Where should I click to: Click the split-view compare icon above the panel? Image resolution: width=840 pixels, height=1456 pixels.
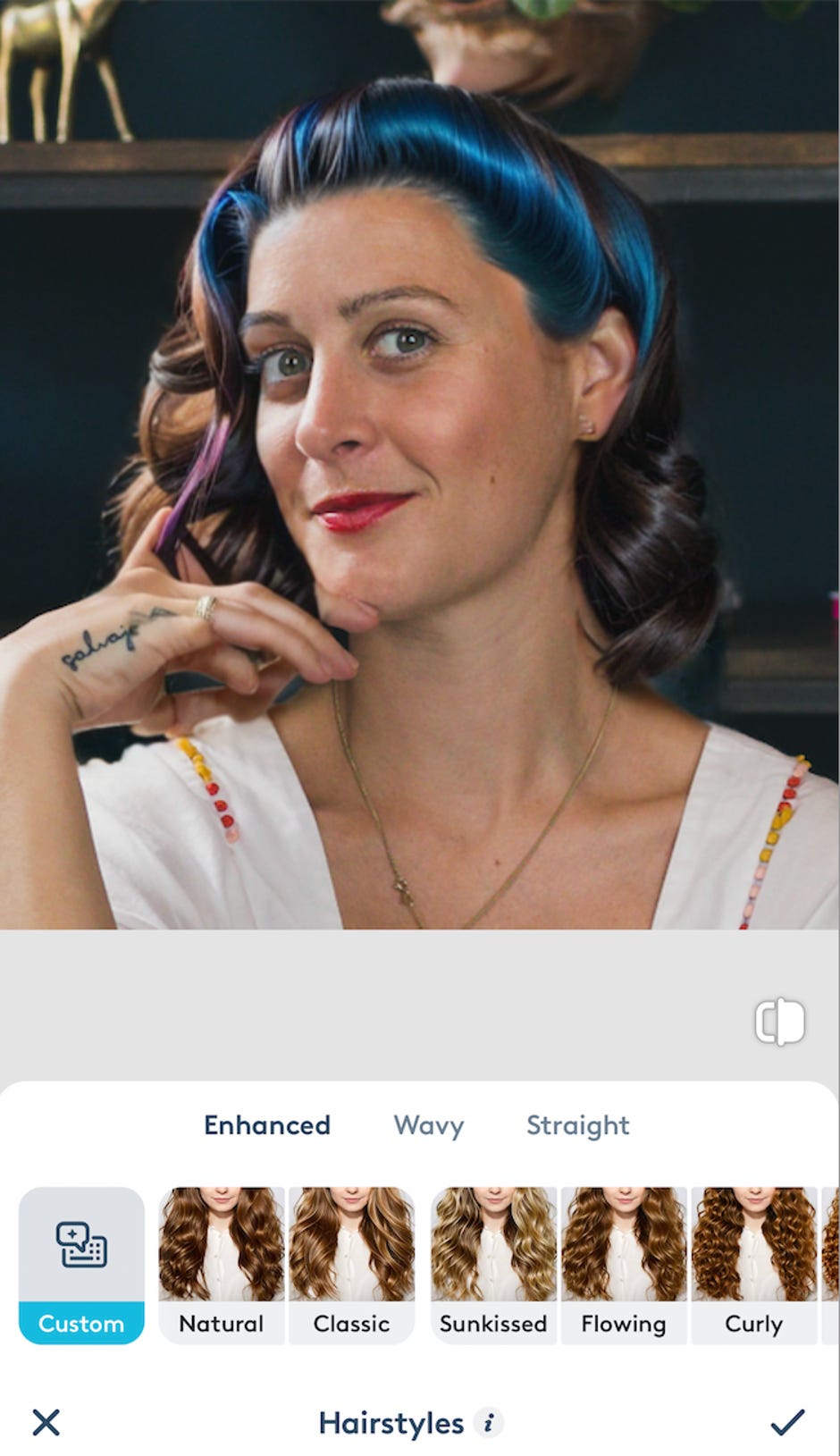779,1022
